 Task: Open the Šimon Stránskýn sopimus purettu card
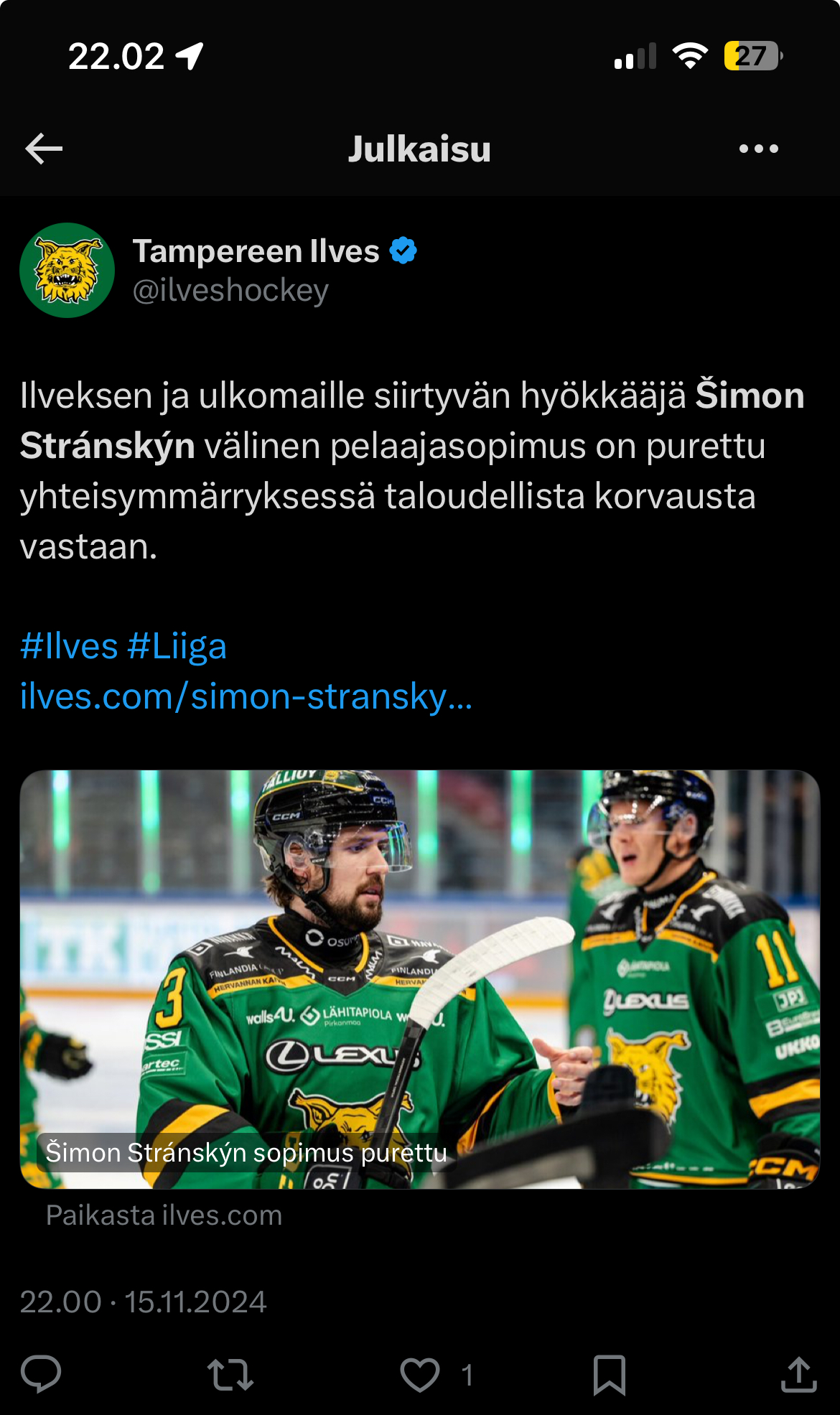420,979
